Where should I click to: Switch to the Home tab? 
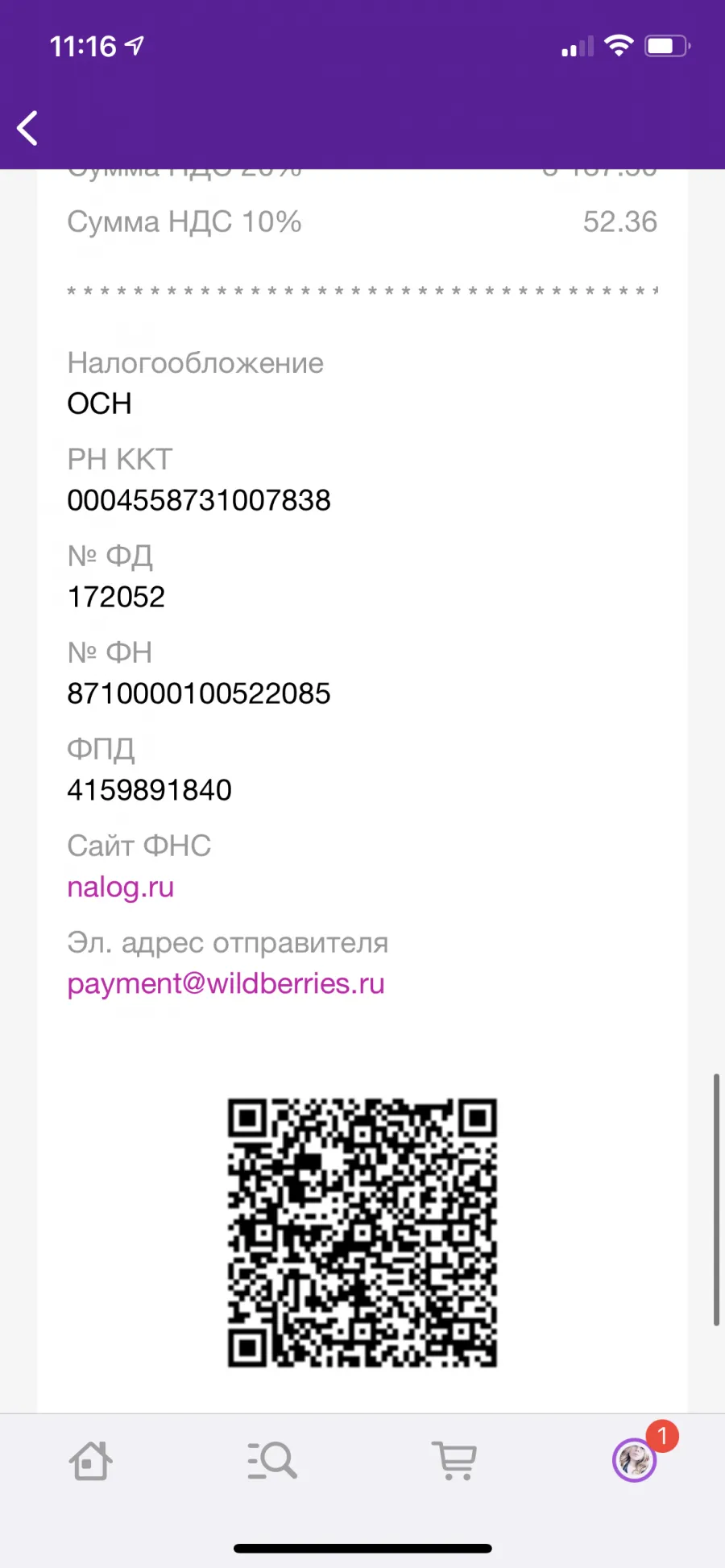pos(90,1460)
